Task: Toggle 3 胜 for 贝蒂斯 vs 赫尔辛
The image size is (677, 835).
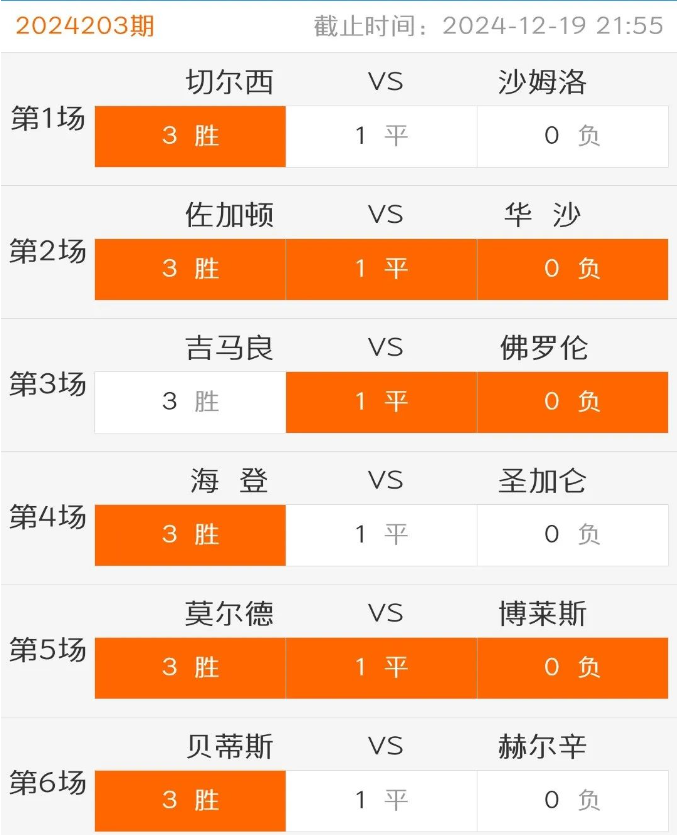Action: point(190,800)
